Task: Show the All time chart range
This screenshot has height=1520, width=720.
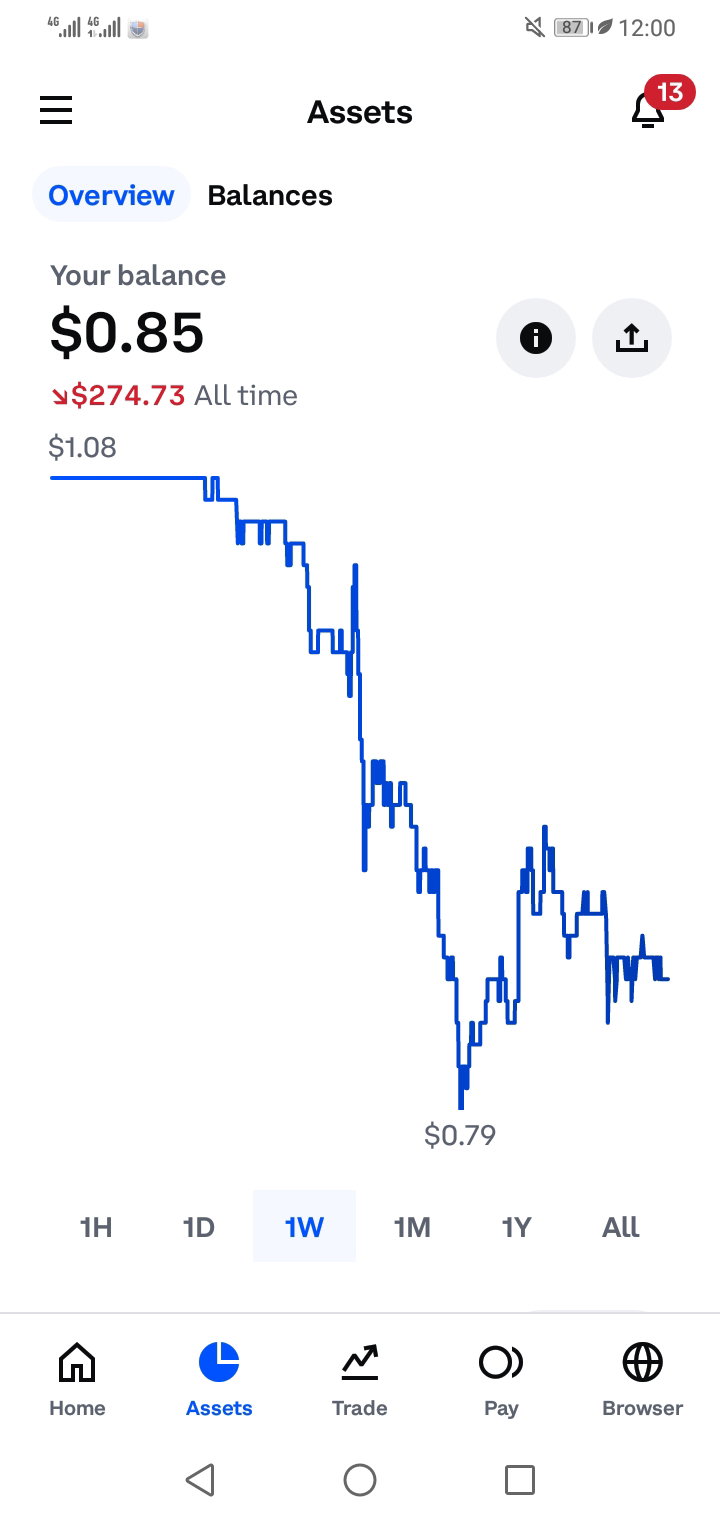Action: tap(620, 1227)
